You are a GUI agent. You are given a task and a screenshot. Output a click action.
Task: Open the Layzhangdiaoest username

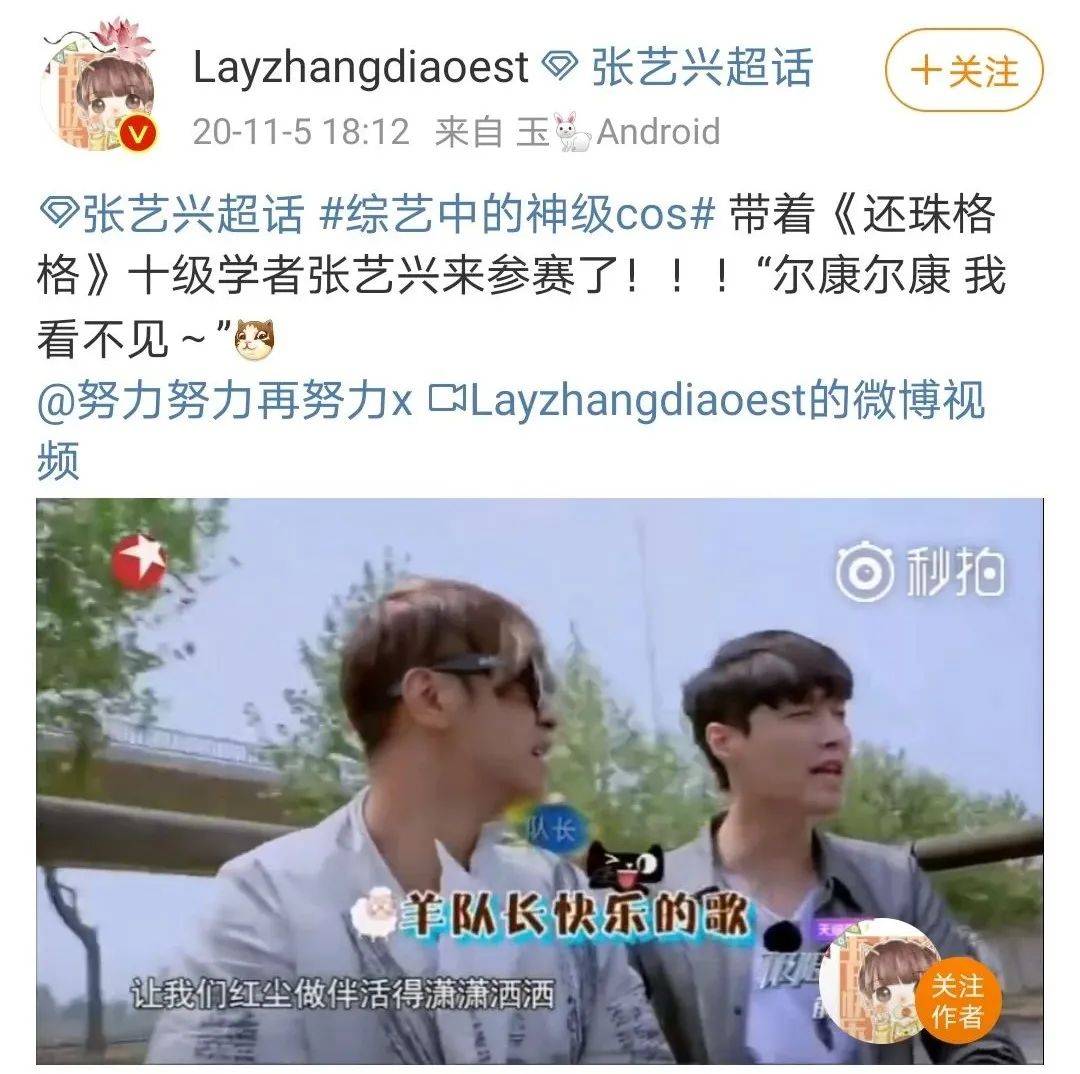360,67
